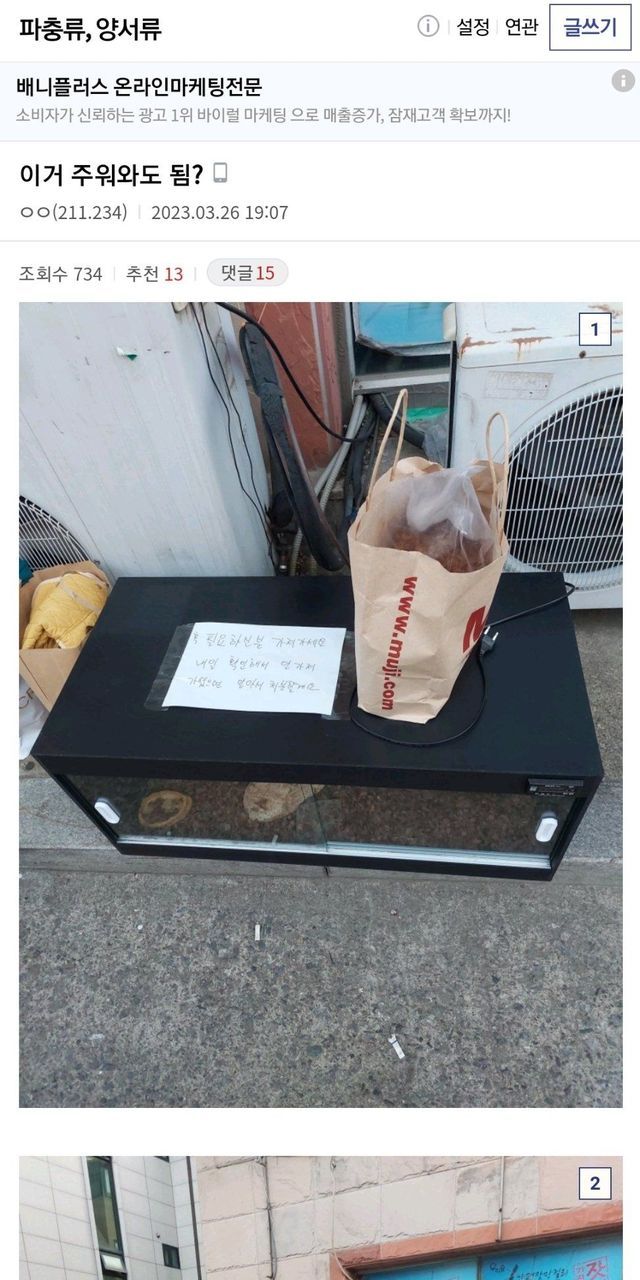Viewport: 640px width, 1280px height.
Task: Open the second photo of the building
Action: pyautogui.click(x=320, y=1218)
